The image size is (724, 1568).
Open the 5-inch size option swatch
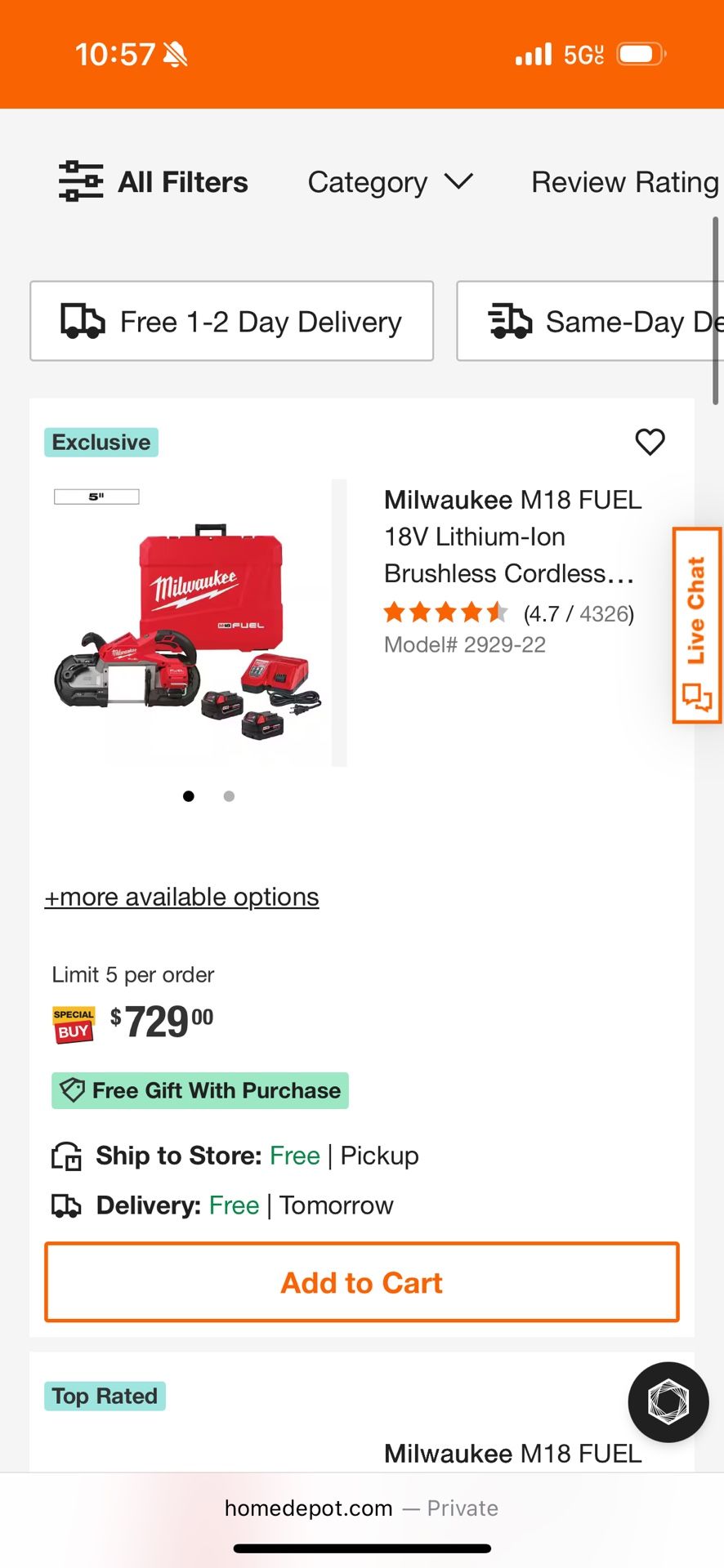[96, 497]
